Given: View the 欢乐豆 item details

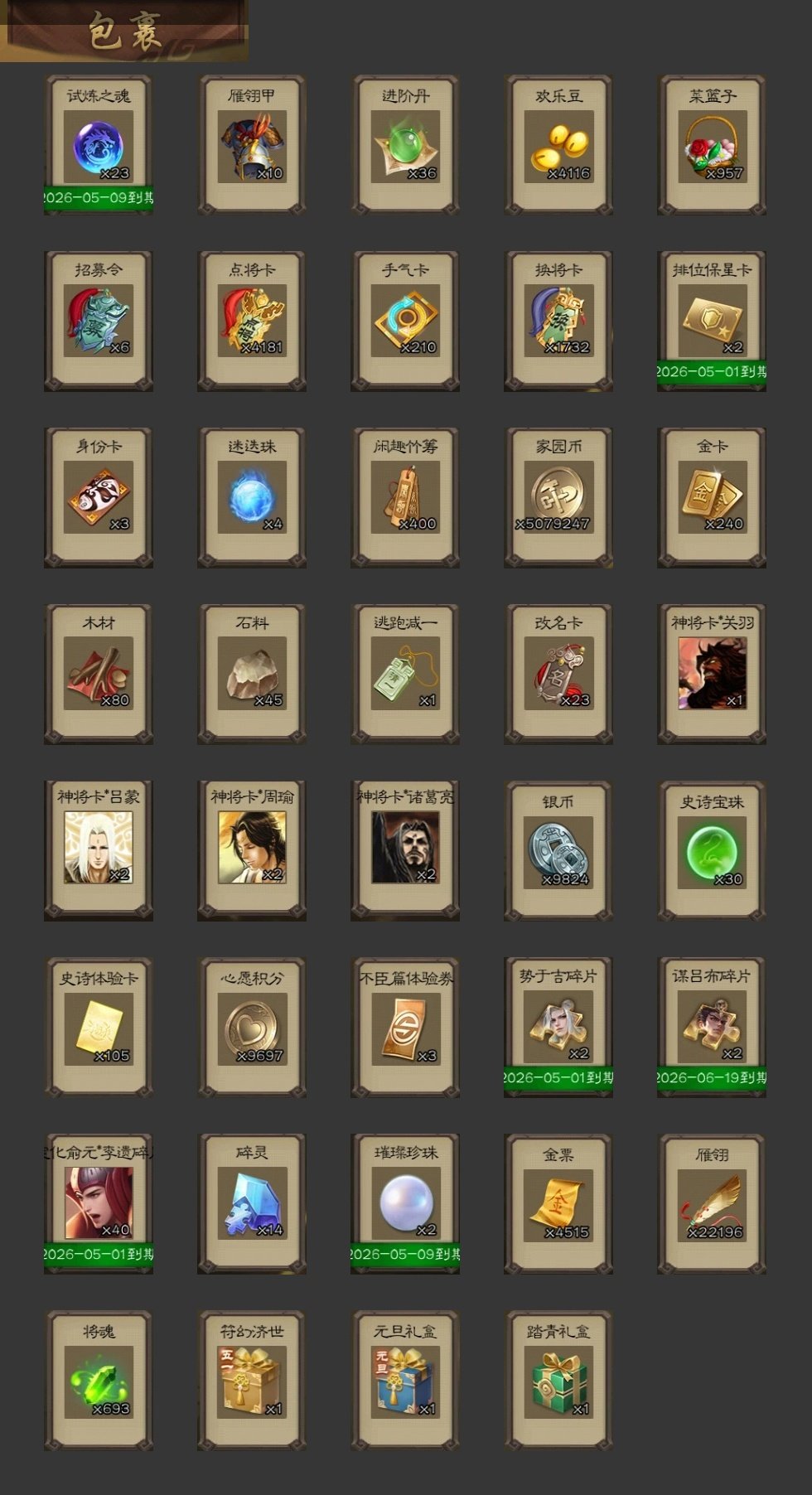Looking at the screenshot, I should coord(558,147).
